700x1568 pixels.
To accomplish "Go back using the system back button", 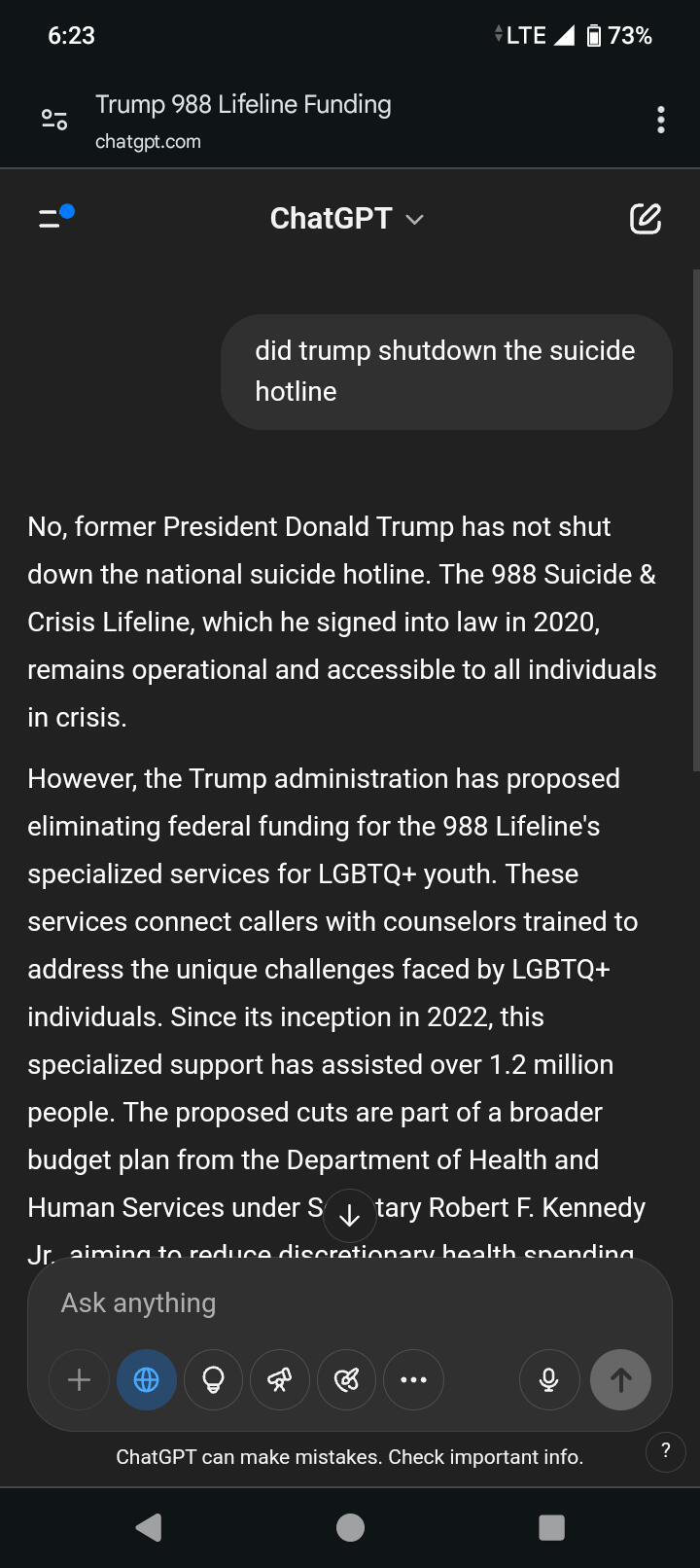I will click(149, 1527).
